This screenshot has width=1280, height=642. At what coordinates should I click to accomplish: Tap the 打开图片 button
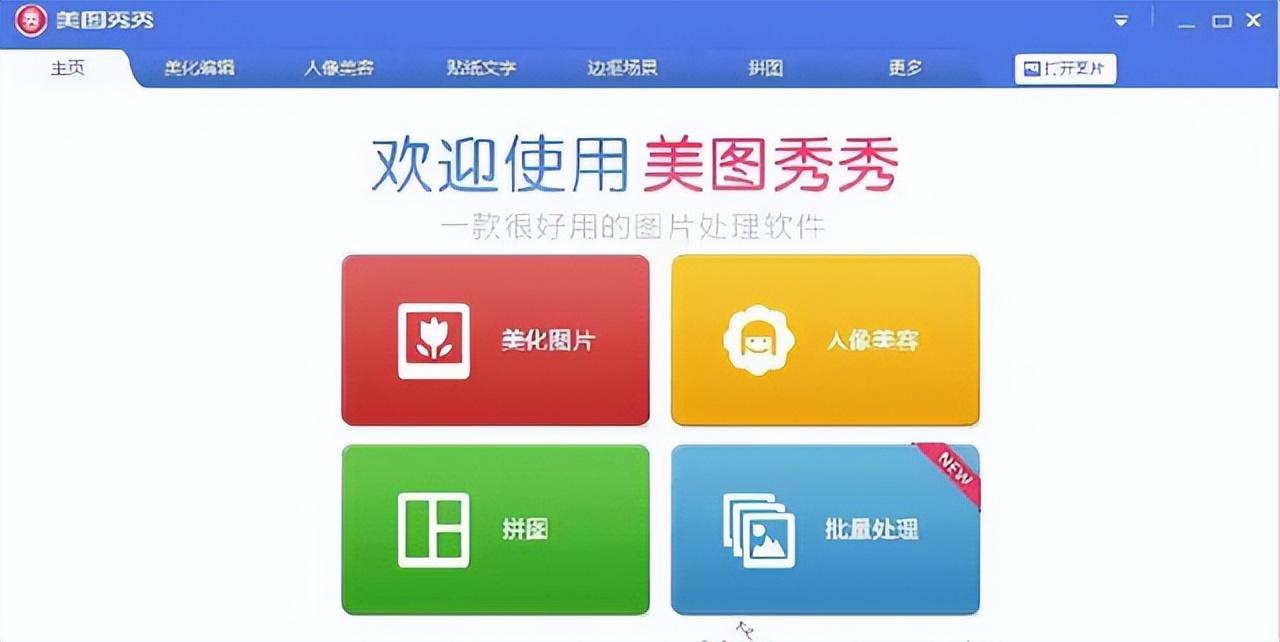[1065, 69]
